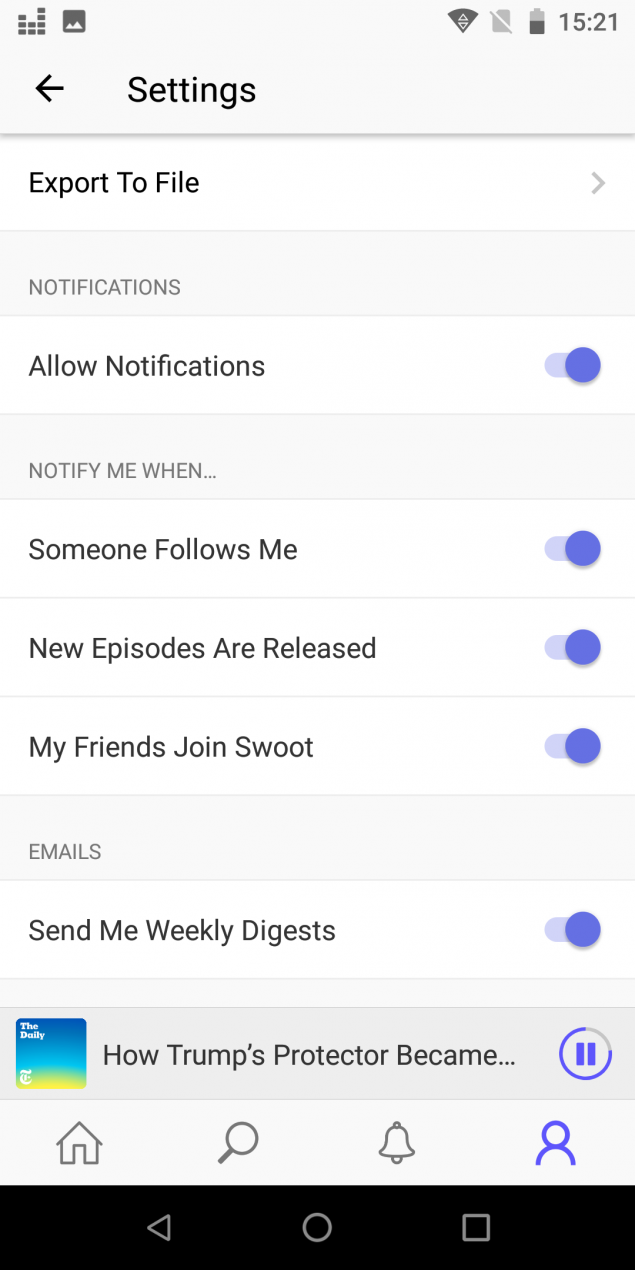This screenshot has height=1270, width=635.
Task: Open the Search tab
Action: point(238,1143)
